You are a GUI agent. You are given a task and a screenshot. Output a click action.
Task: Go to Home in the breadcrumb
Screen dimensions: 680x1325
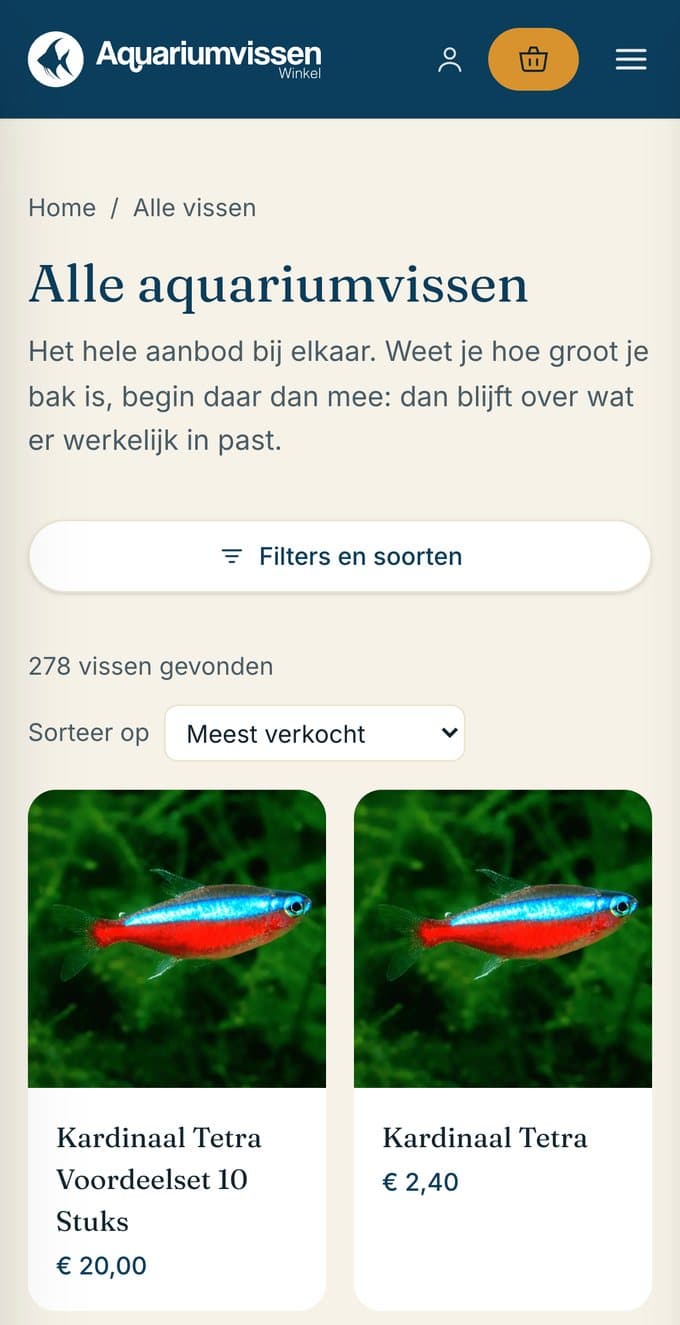[62, 208]
